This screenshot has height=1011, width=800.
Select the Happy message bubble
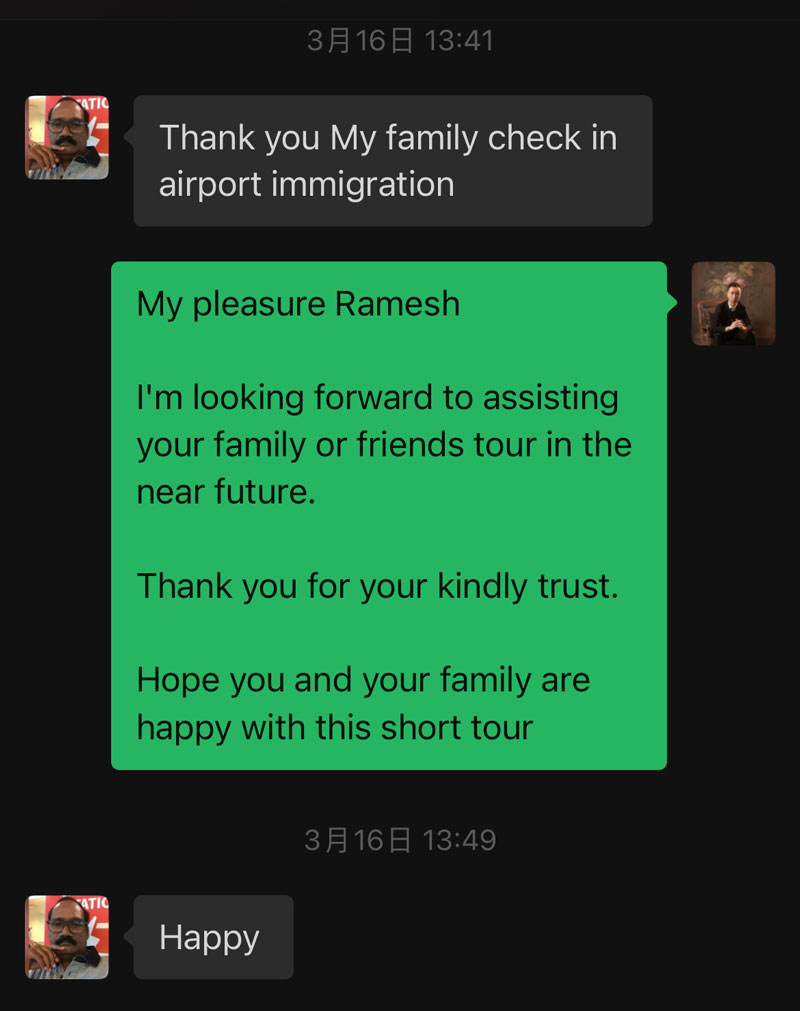pyautogui.click(x=212, y=937)
